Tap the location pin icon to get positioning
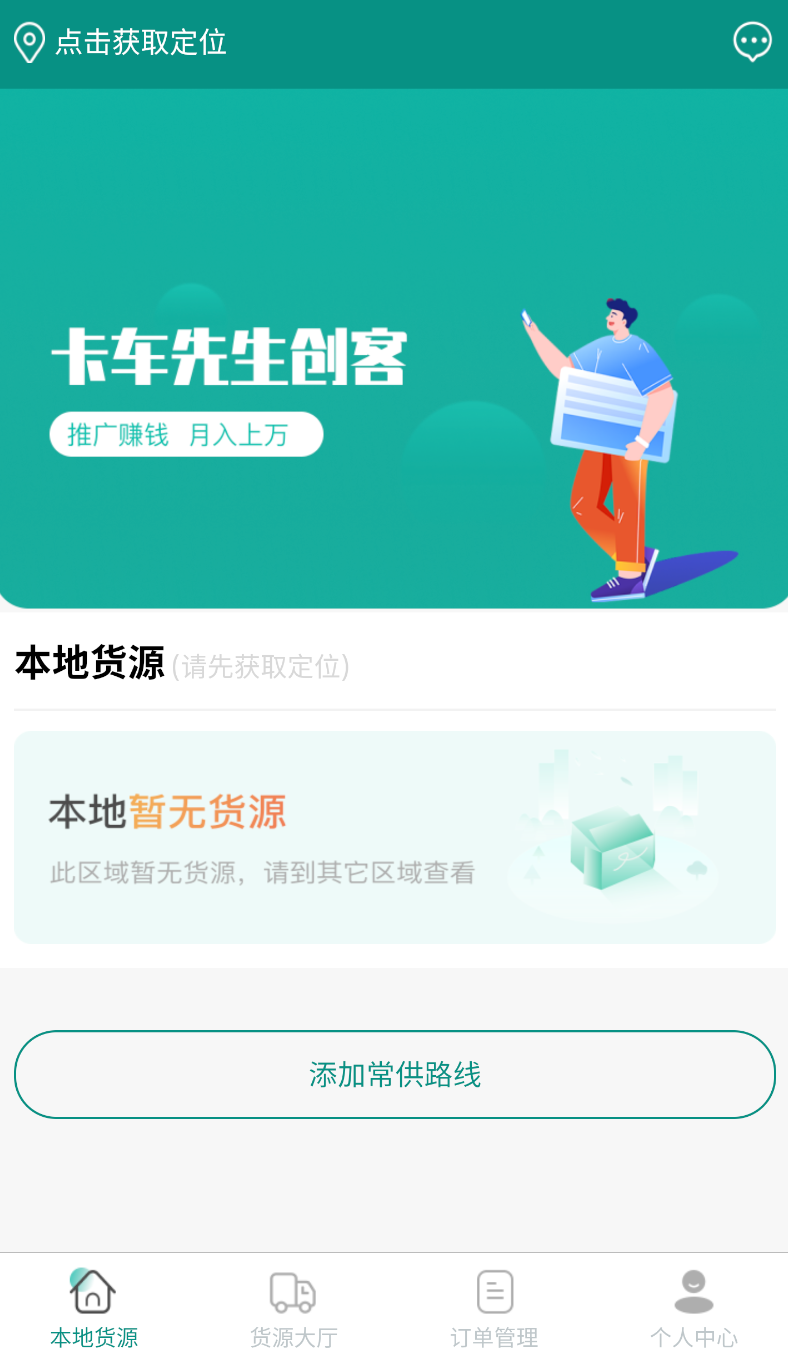The height and width of the screenshot is (1352, 788). pos(28,44)
